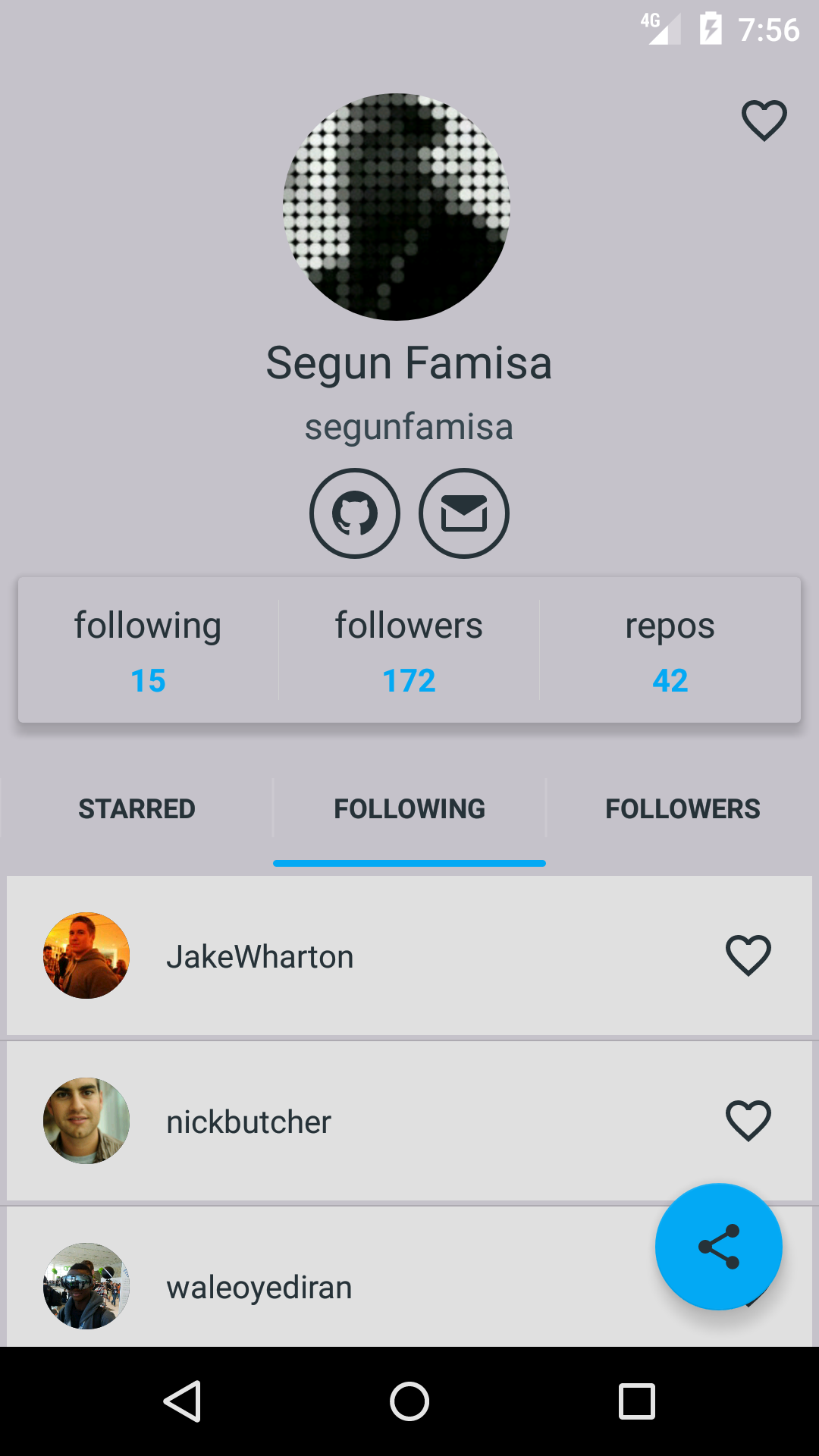Open the email contact icon
819x1456 pixels.
click(x=463, y=513)
